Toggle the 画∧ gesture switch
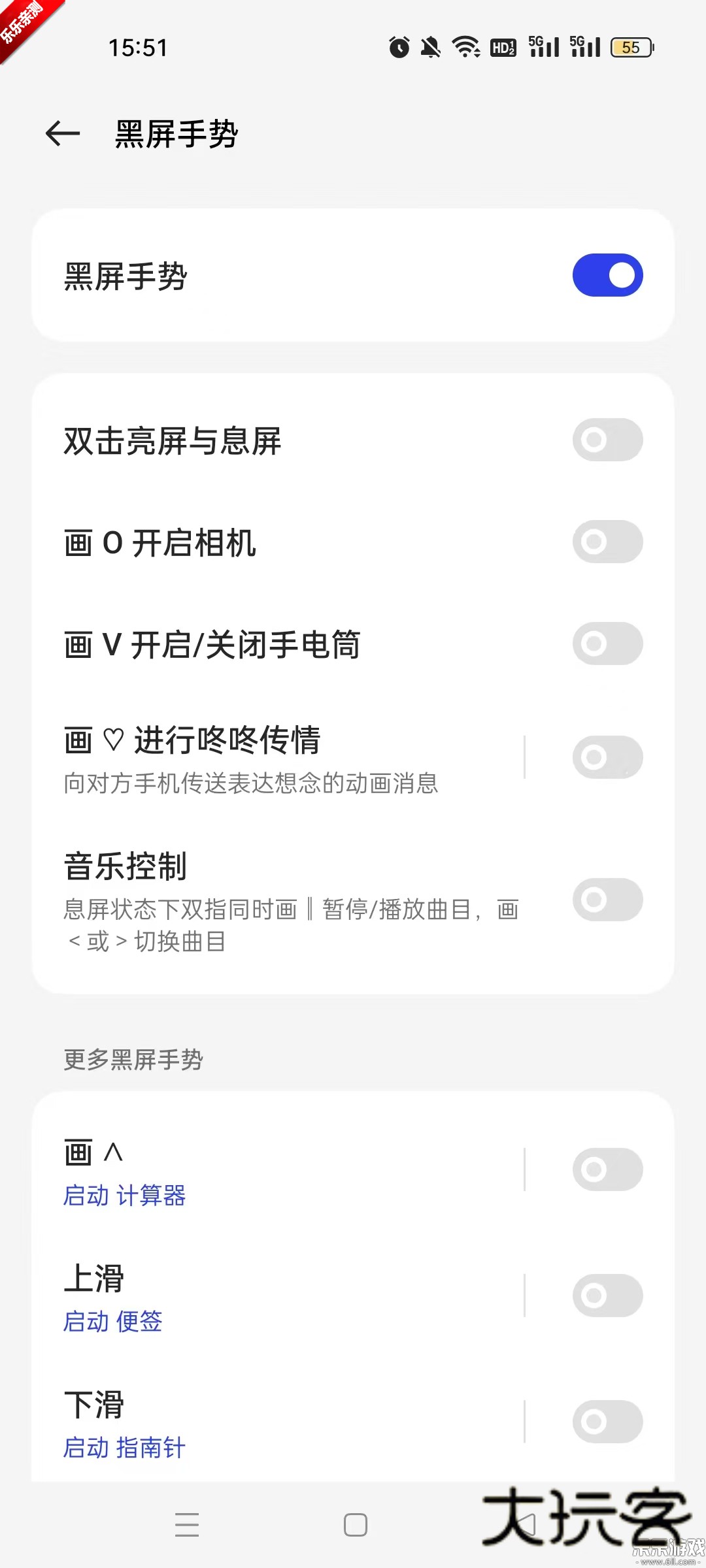Screen dimensions: 706x1568 [x=607, y=1169]
